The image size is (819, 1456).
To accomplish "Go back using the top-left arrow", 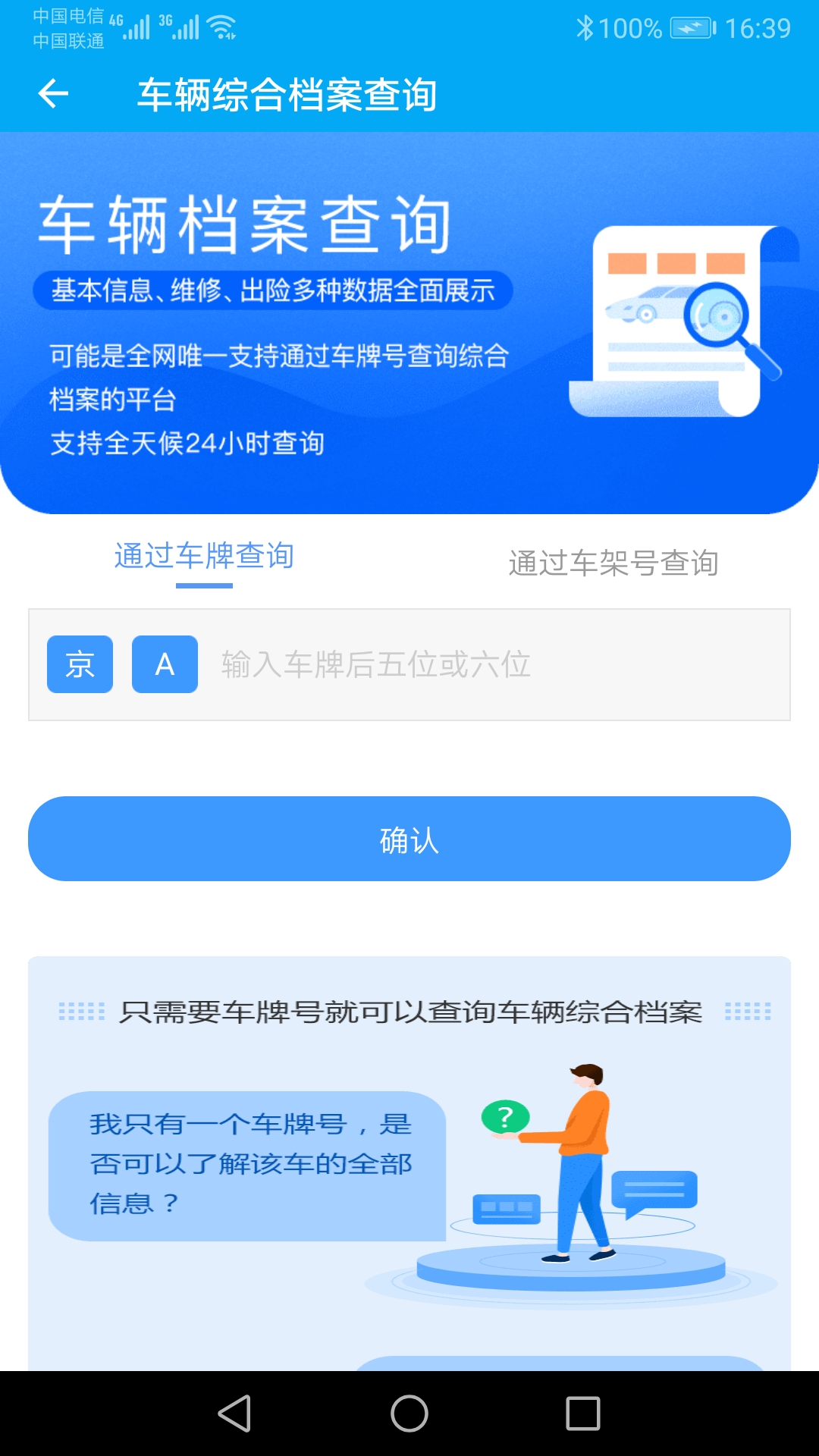I will click(x=53, y=94).
